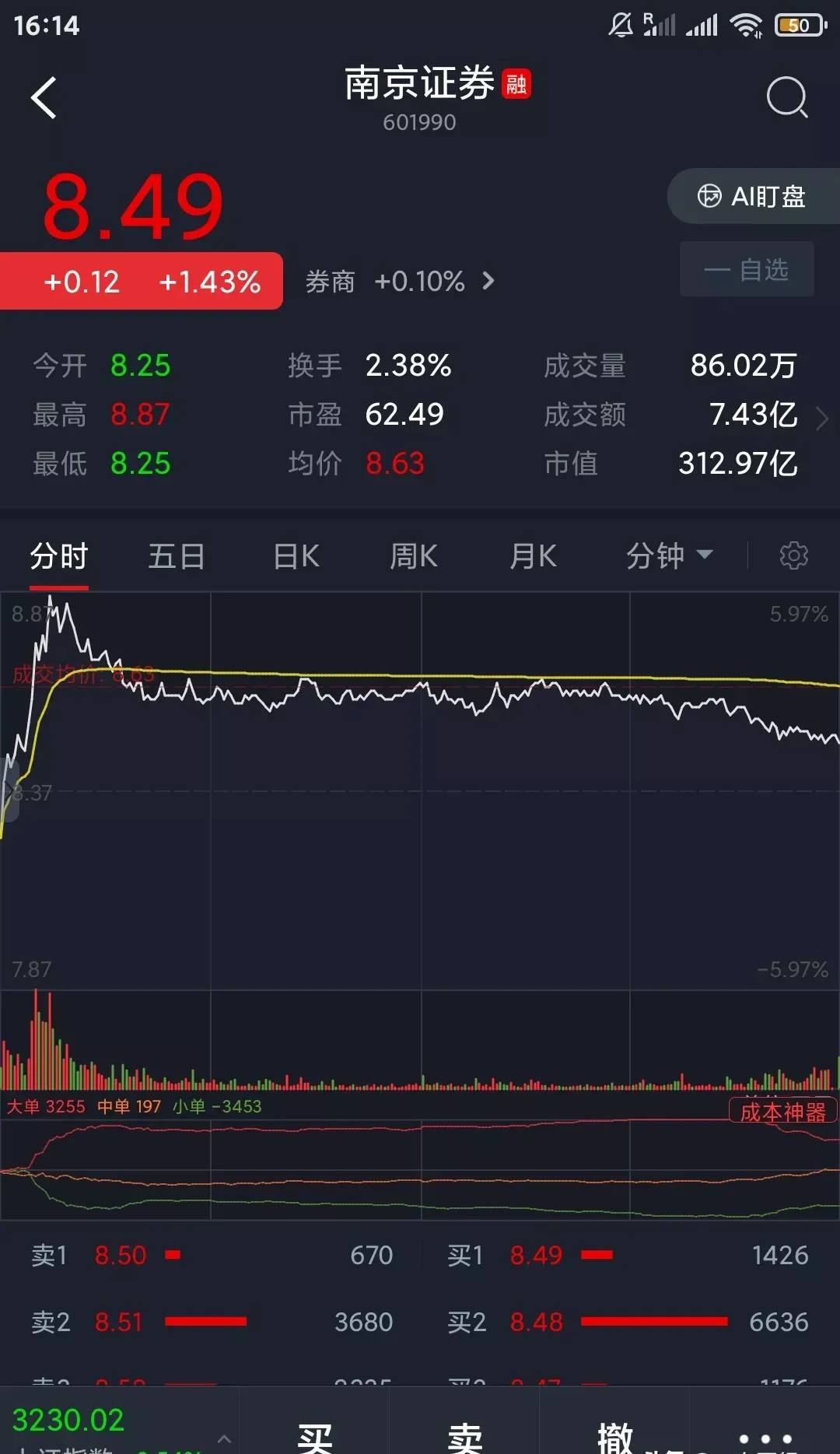840x1454 pixels.
Task: Switch to the 月K chart tab
Action: coord(533,556)
